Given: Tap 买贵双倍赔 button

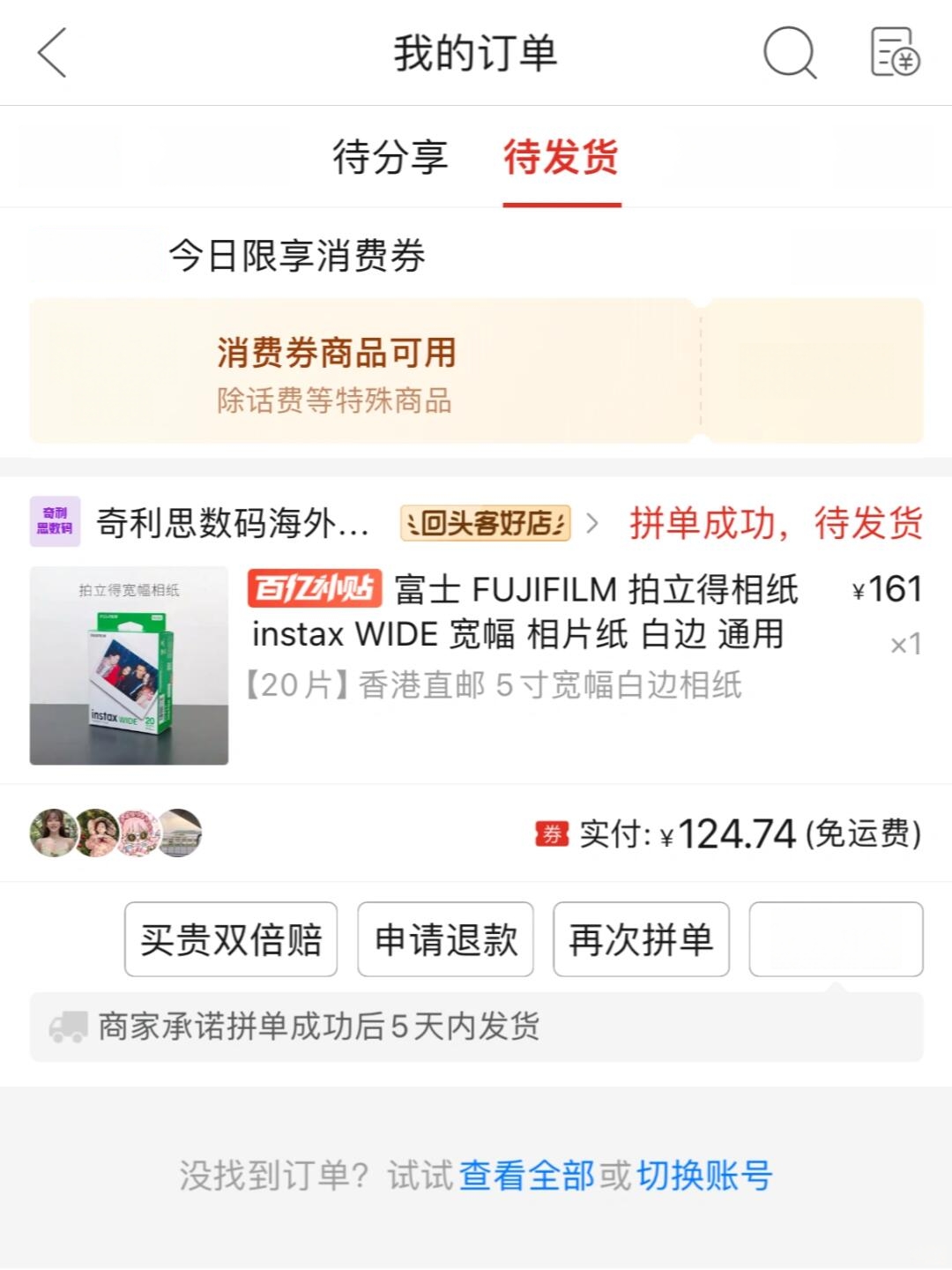Looking at the screenshot, I should tap(231, 939).
